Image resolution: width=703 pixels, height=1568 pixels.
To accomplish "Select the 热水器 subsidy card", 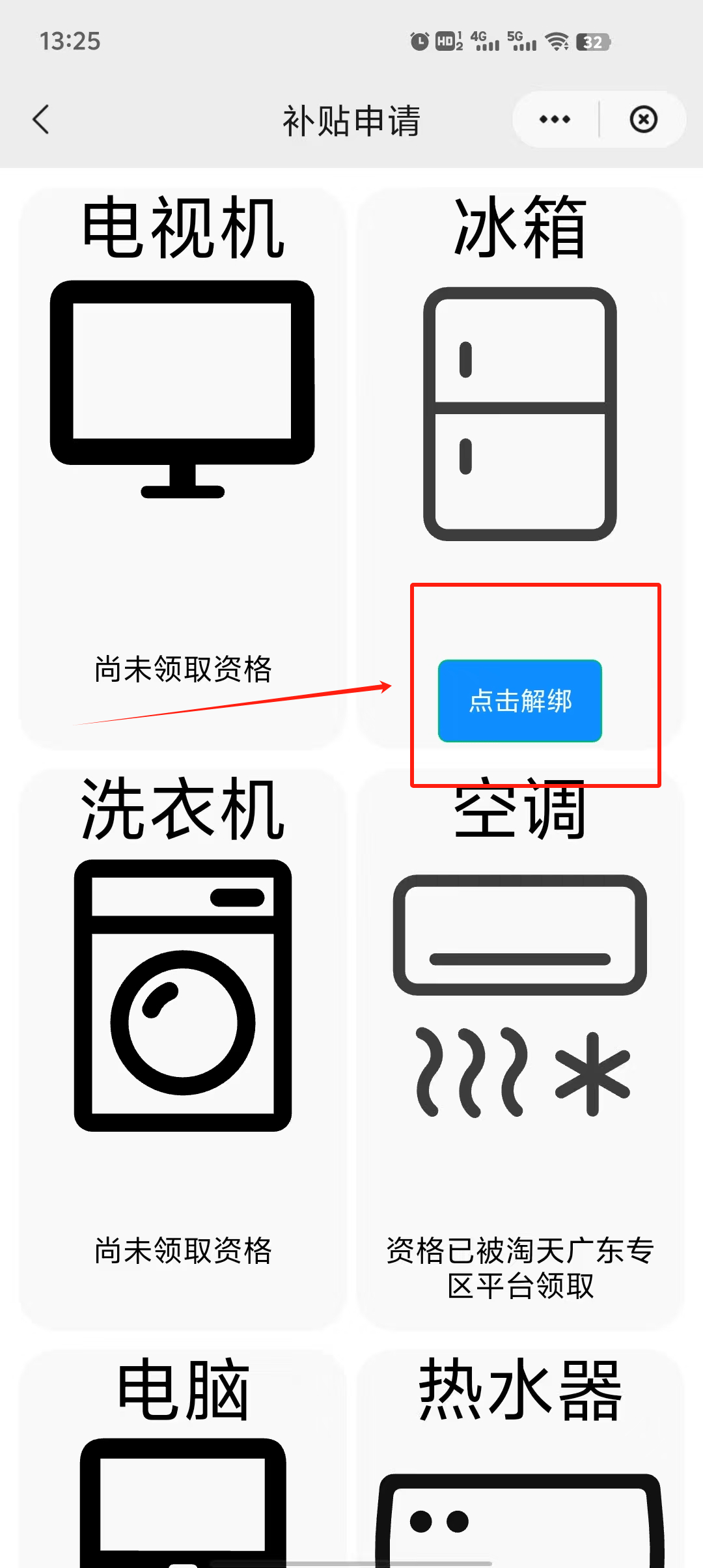I will [519, 1465].
